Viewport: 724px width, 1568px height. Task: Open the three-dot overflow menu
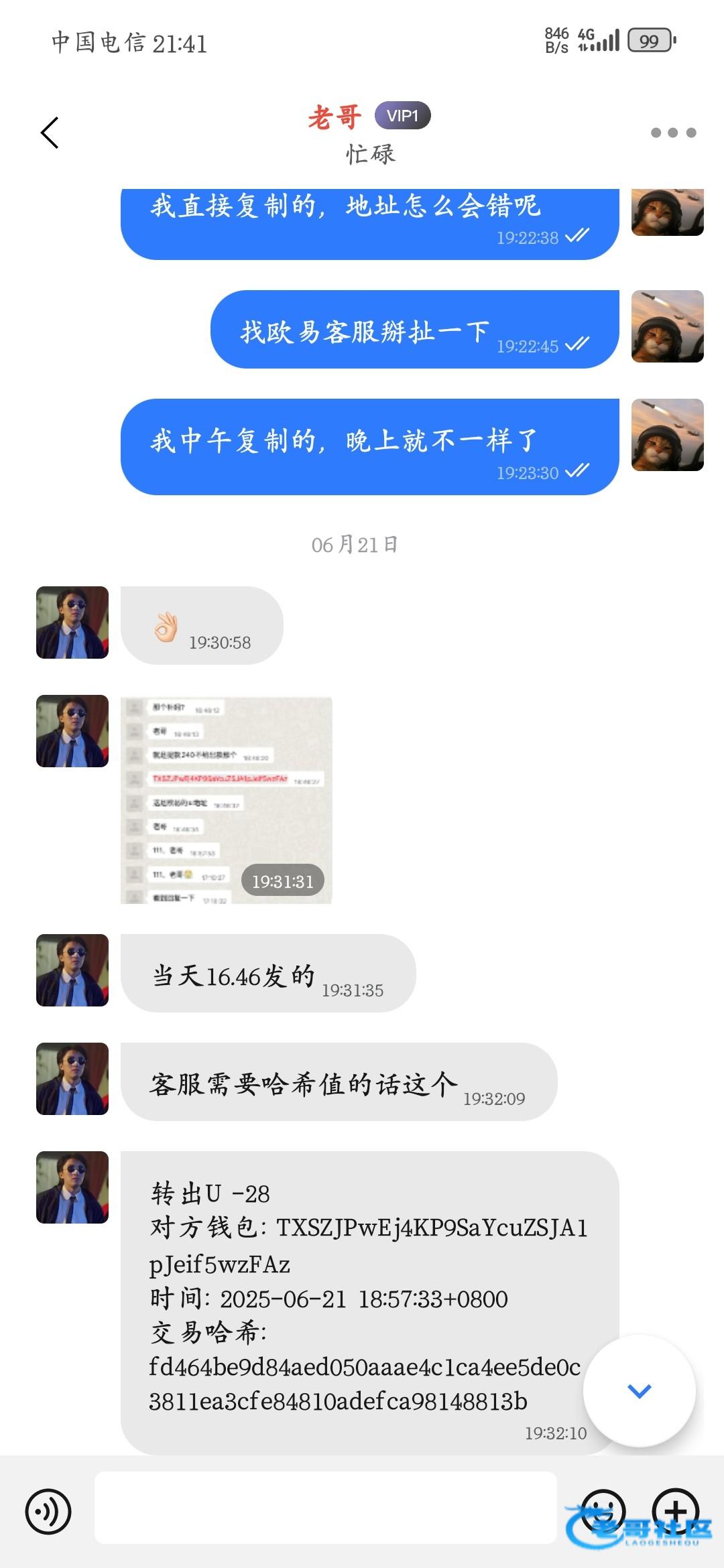coord(673,133)
